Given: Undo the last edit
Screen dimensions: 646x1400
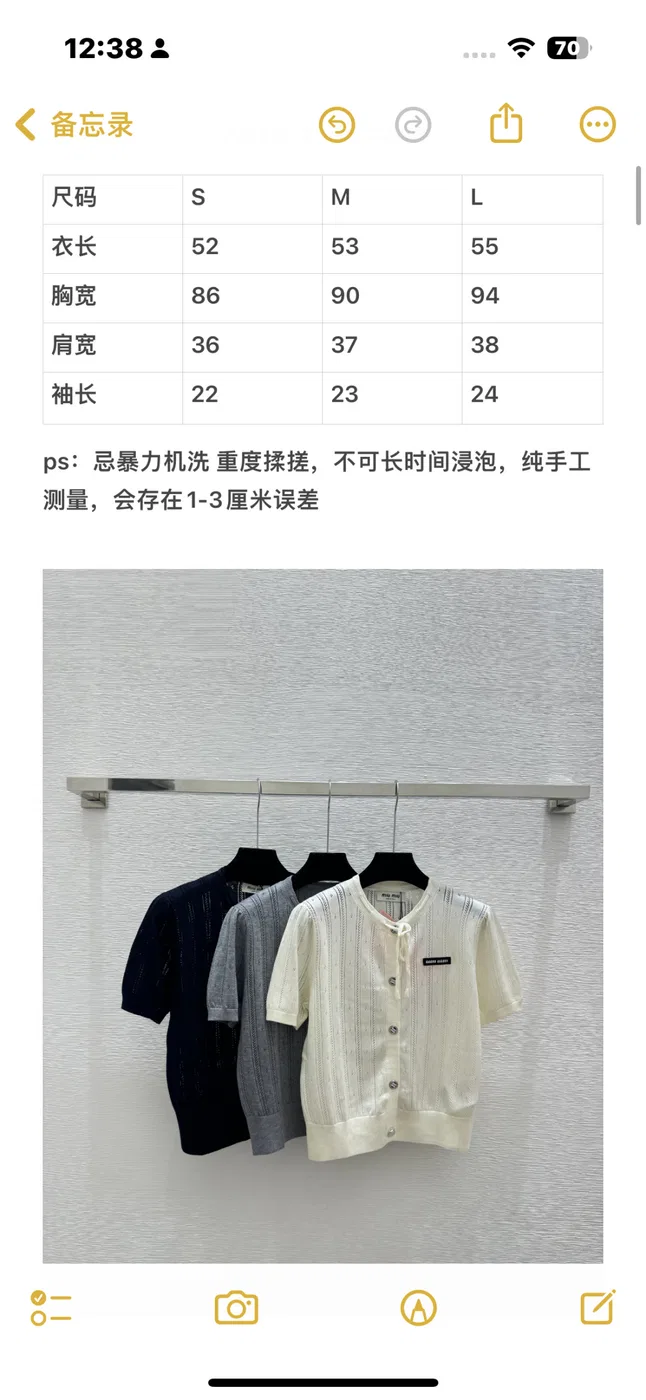Looking at the screenshot, I should coord(337,125).
